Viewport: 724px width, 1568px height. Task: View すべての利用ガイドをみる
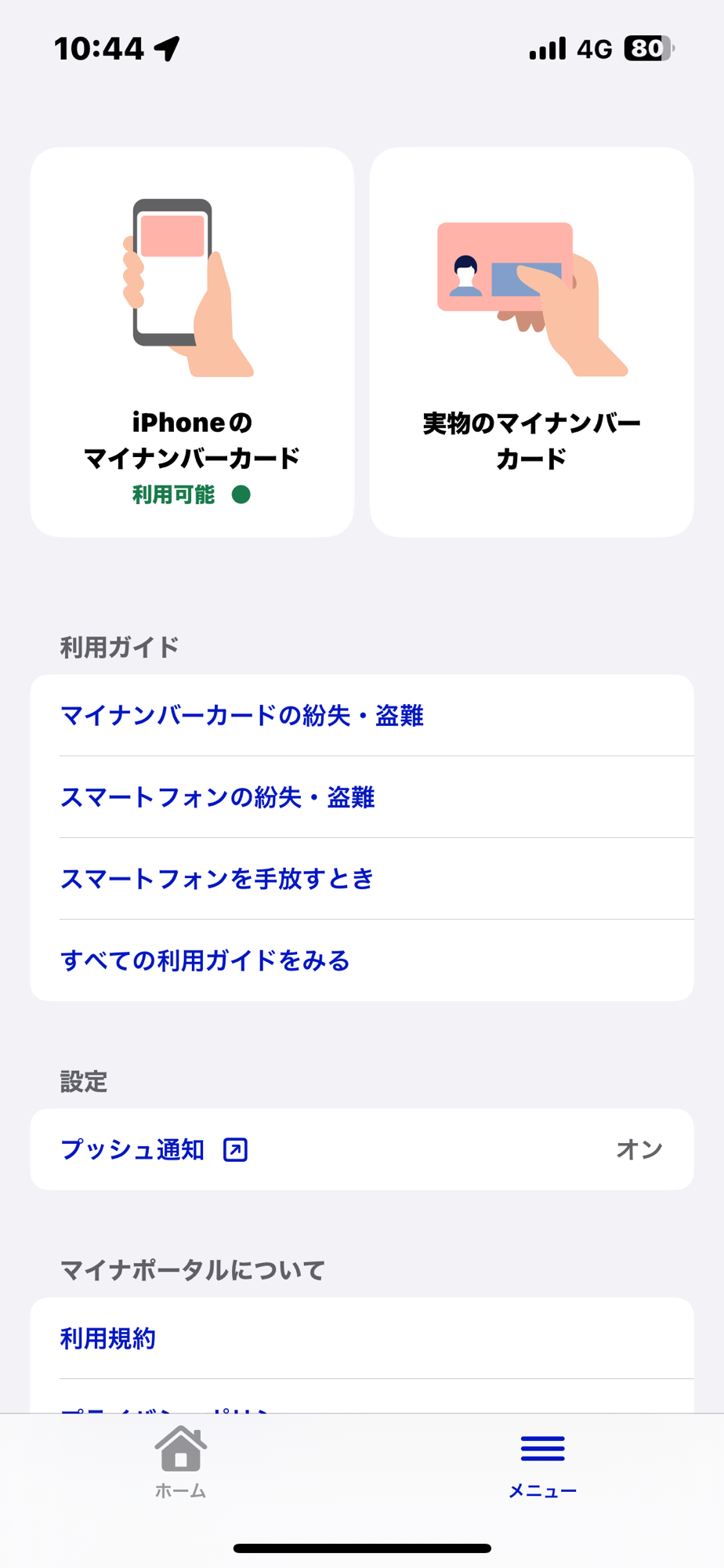tap(205, 960)
